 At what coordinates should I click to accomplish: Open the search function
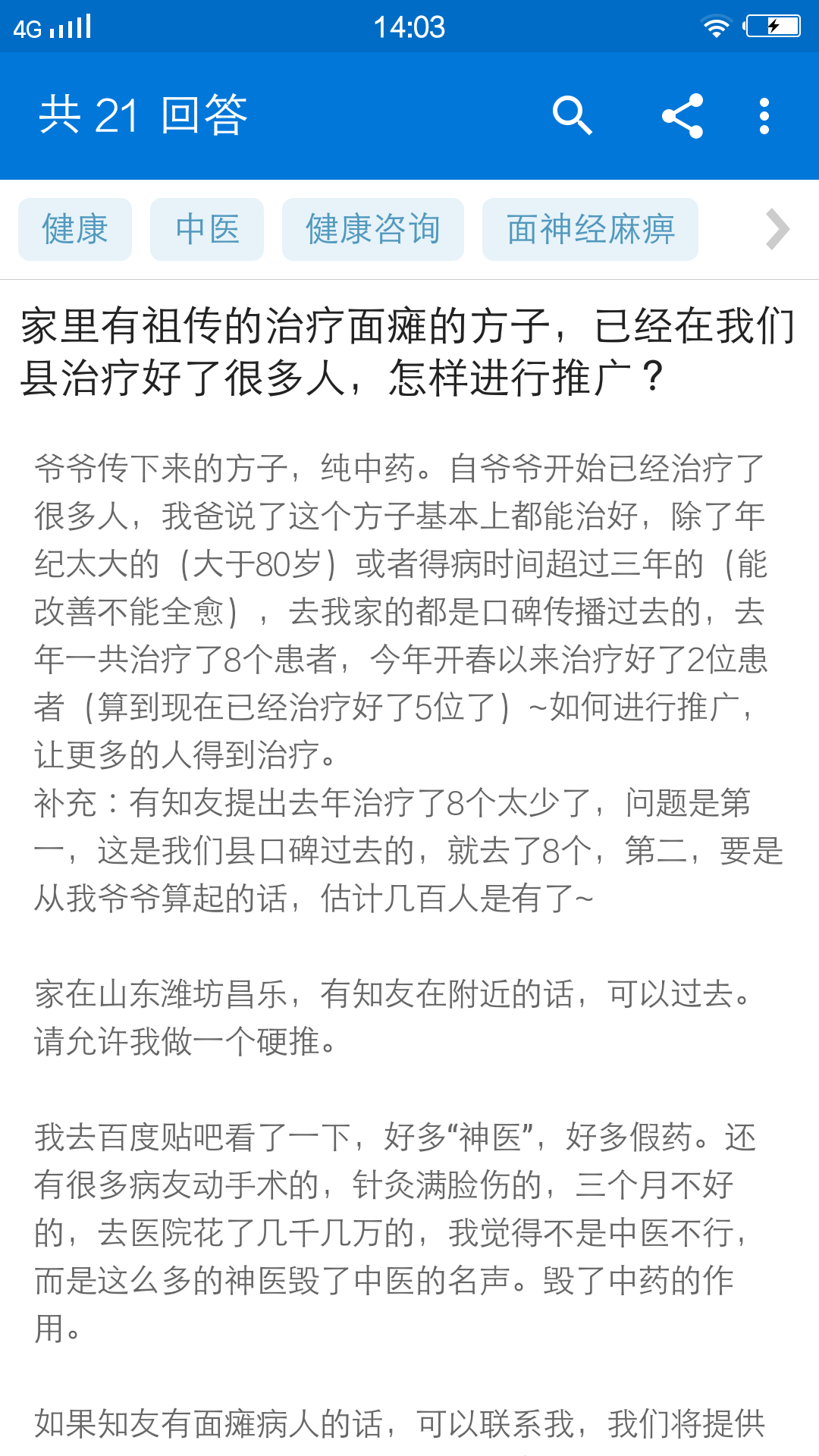573,115
